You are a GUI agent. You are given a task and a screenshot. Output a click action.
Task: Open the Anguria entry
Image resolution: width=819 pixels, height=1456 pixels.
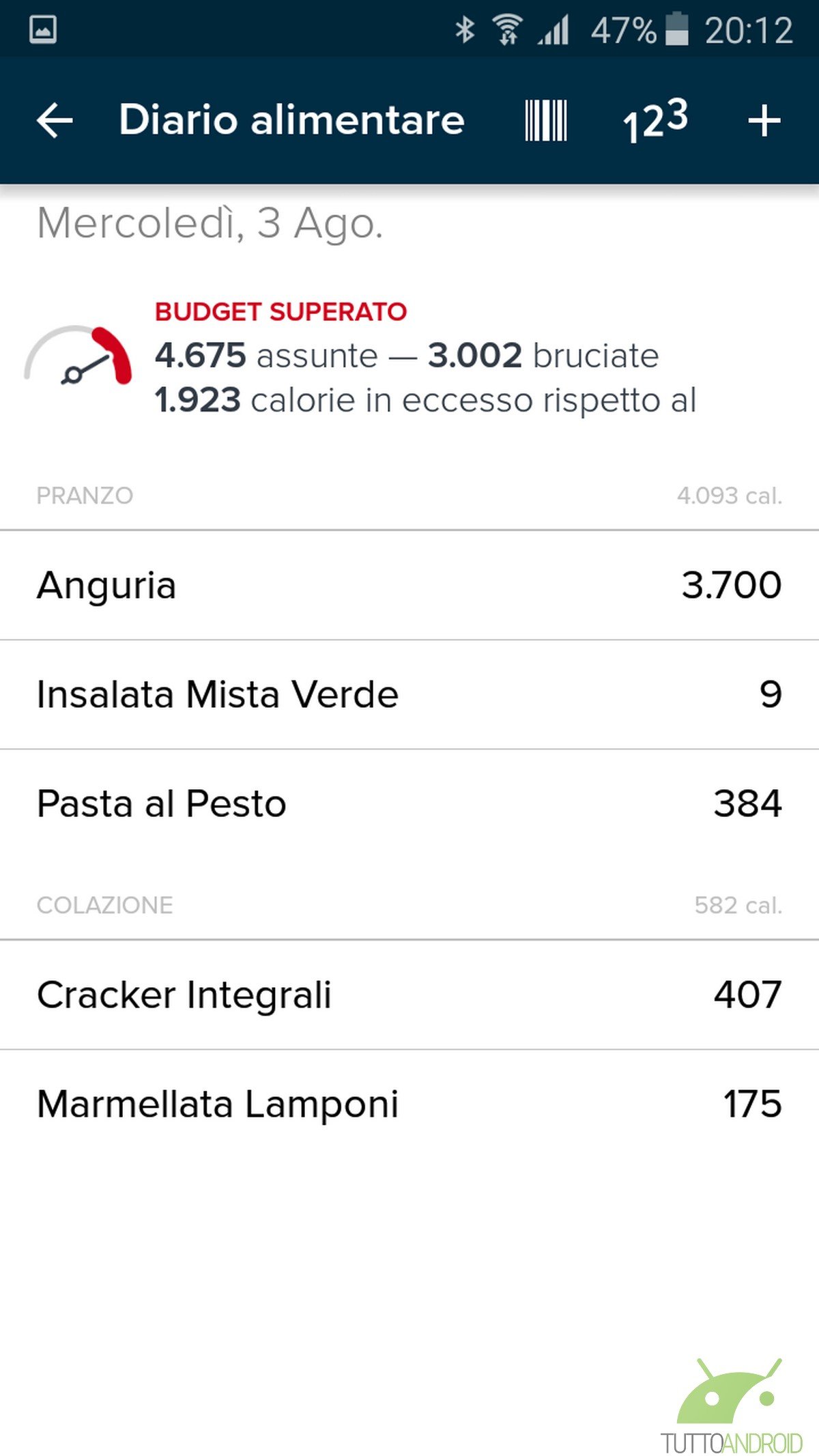(409, 585)
